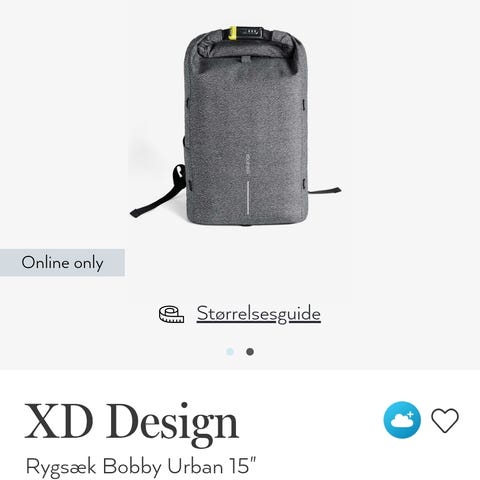
Task: Open the backpack product image
Action: pyautogui.click(x=235, y=126)
